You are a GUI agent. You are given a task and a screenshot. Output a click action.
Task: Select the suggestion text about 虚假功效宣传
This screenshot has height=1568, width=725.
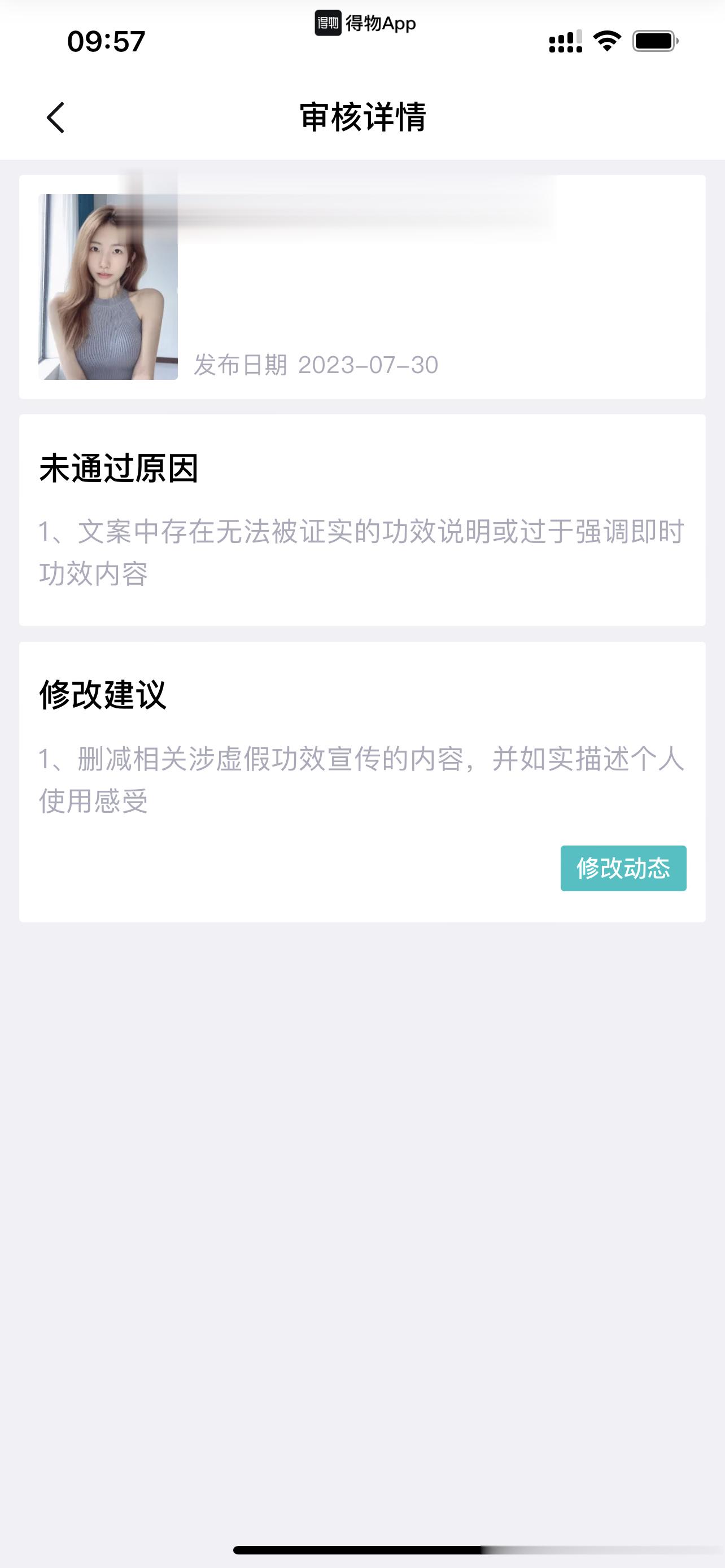[x=361, y=785]
